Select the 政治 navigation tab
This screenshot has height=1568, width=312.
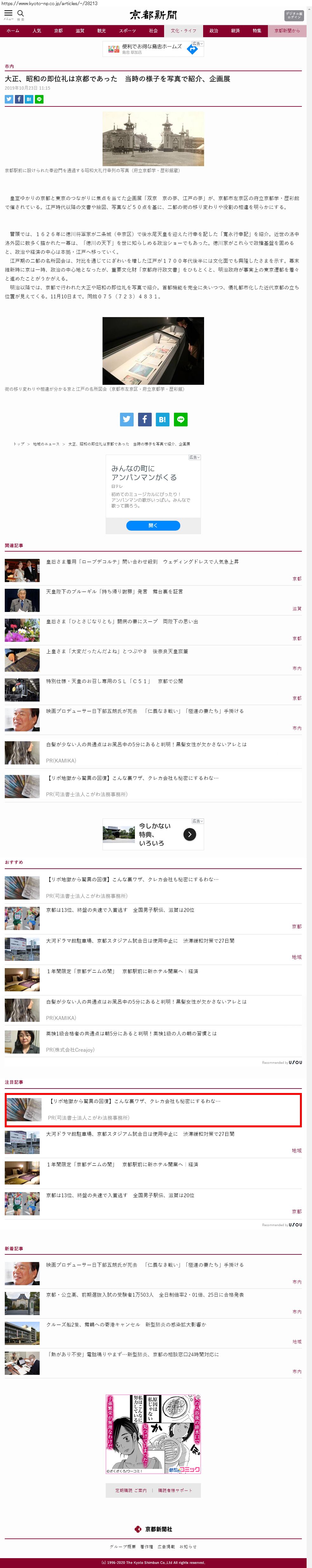pos(214,31)
